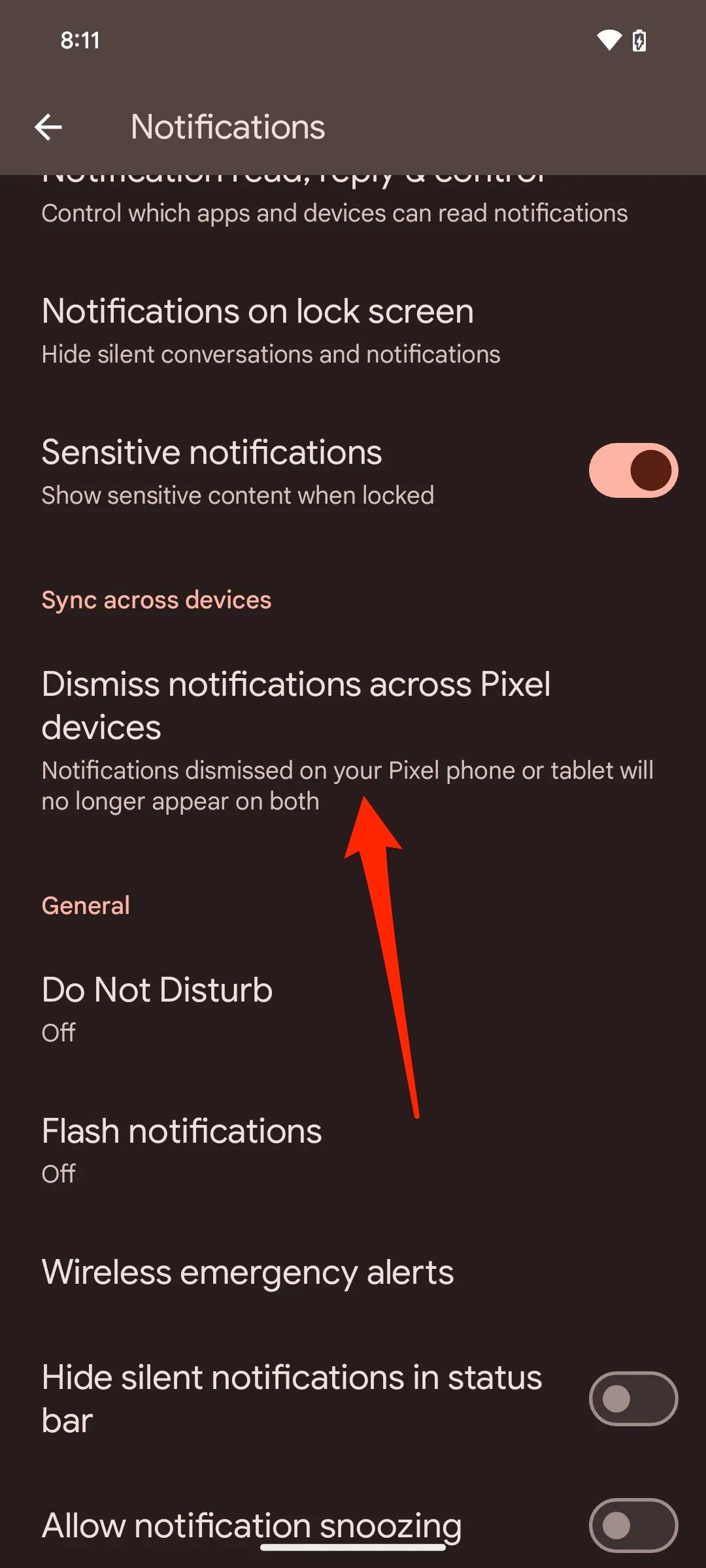Go back from Notifications settings
706x1568 pixels.
48,127
